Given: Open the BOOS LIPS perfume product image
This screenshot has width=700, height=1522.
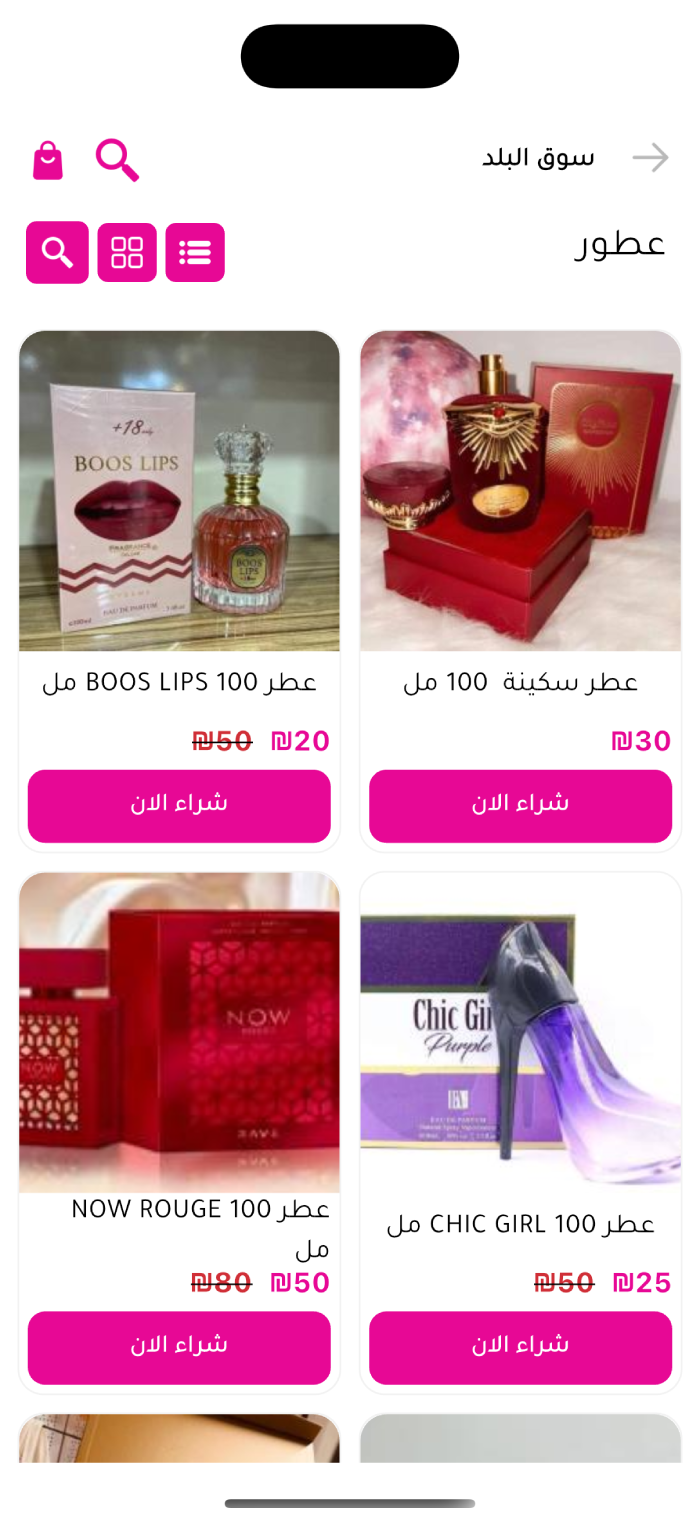Looking at the screenshot, I should pyautogui.click(x=179, y=491).
